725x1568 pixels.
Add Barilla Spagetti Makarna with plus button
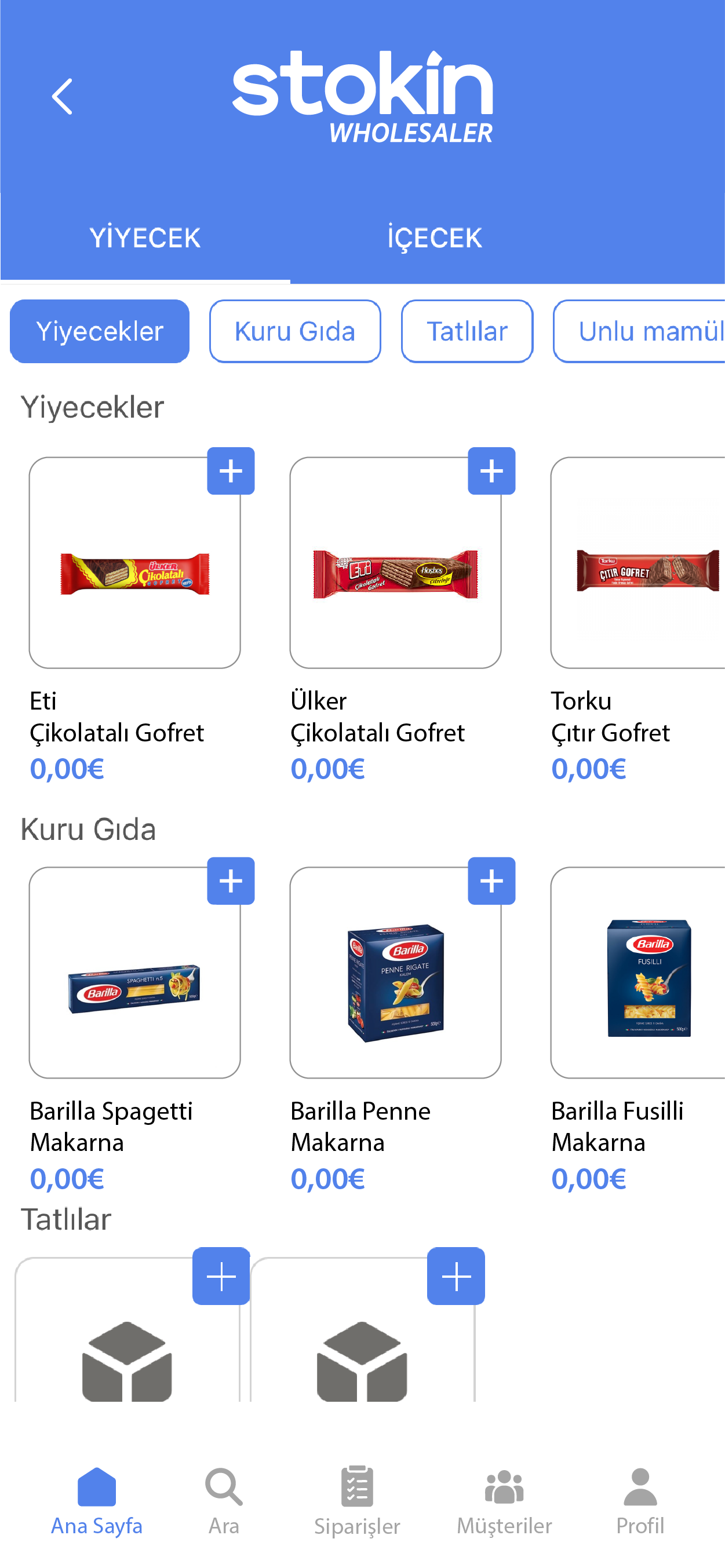coord(231,881)
